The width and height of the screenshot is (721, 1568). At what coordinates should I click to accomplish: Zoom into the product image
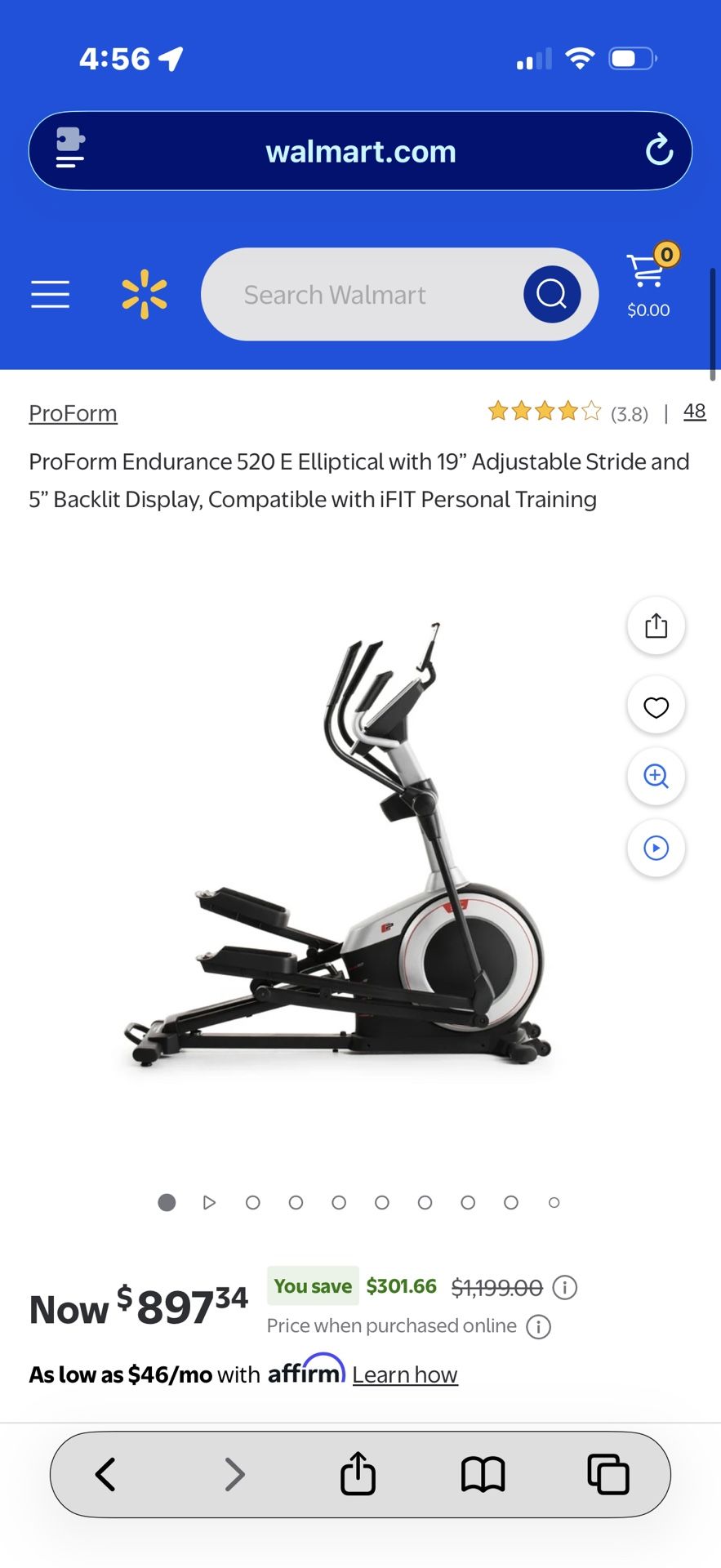click(x=656, y=777)
